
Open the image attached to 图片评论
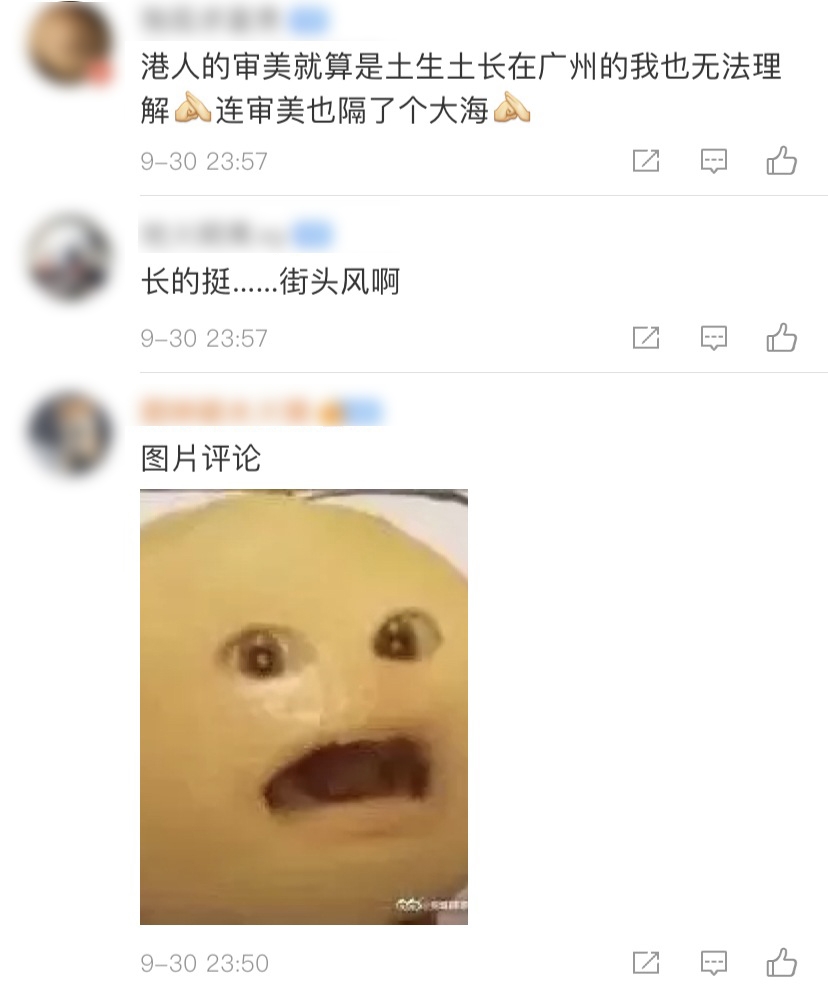[x=304, y=706]
